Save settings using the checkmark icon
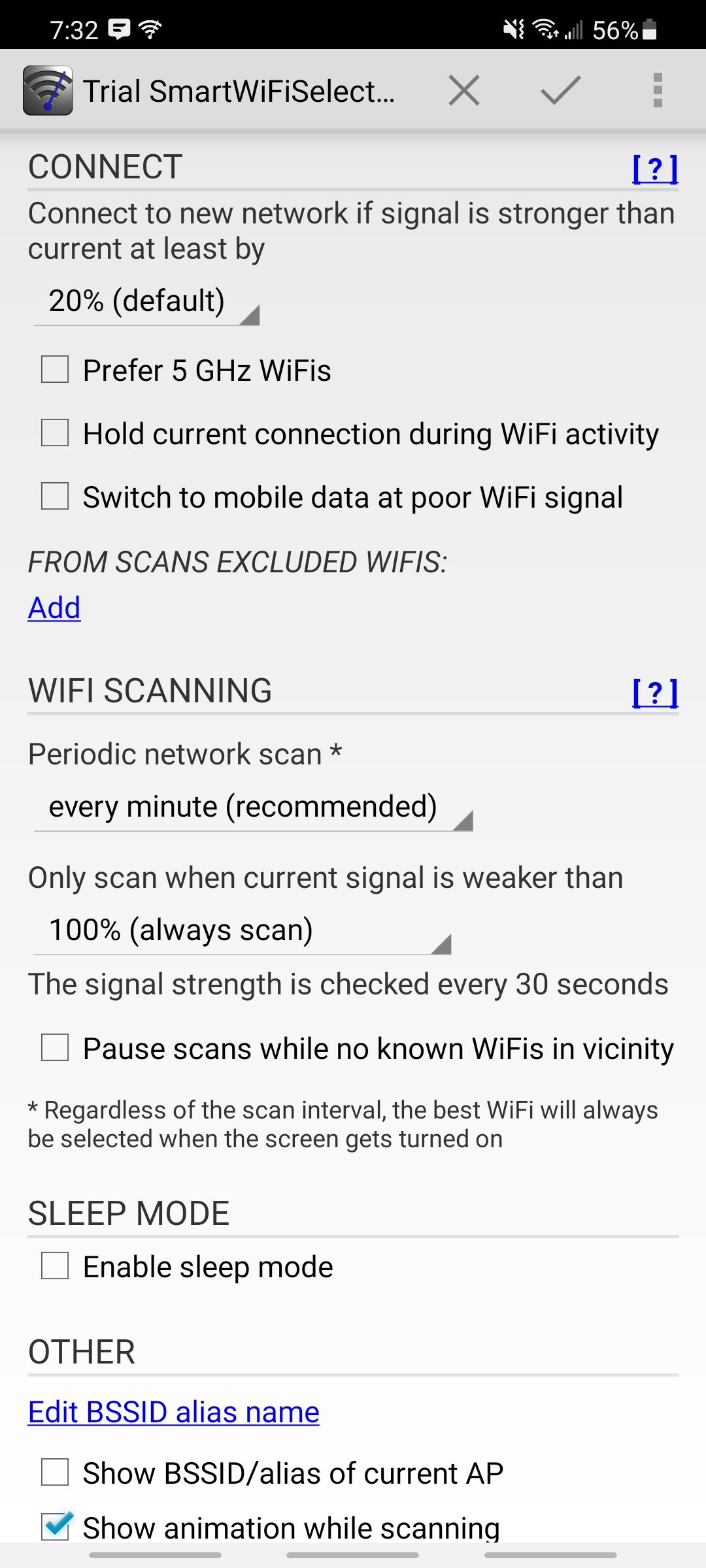This screenshot has height=1568, width=706. [559, 90]
